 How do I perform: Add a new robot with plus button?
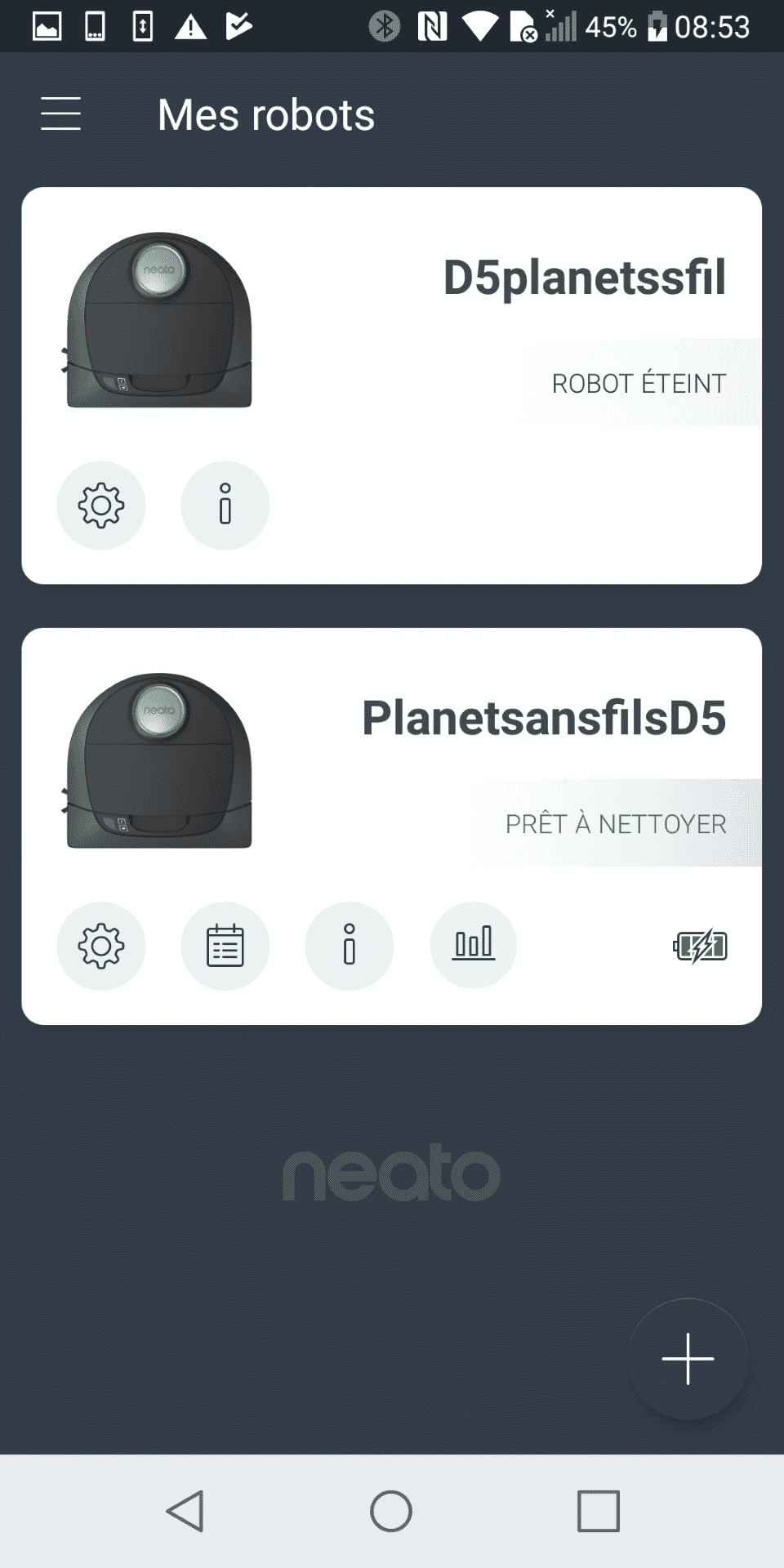[688, 1359]
